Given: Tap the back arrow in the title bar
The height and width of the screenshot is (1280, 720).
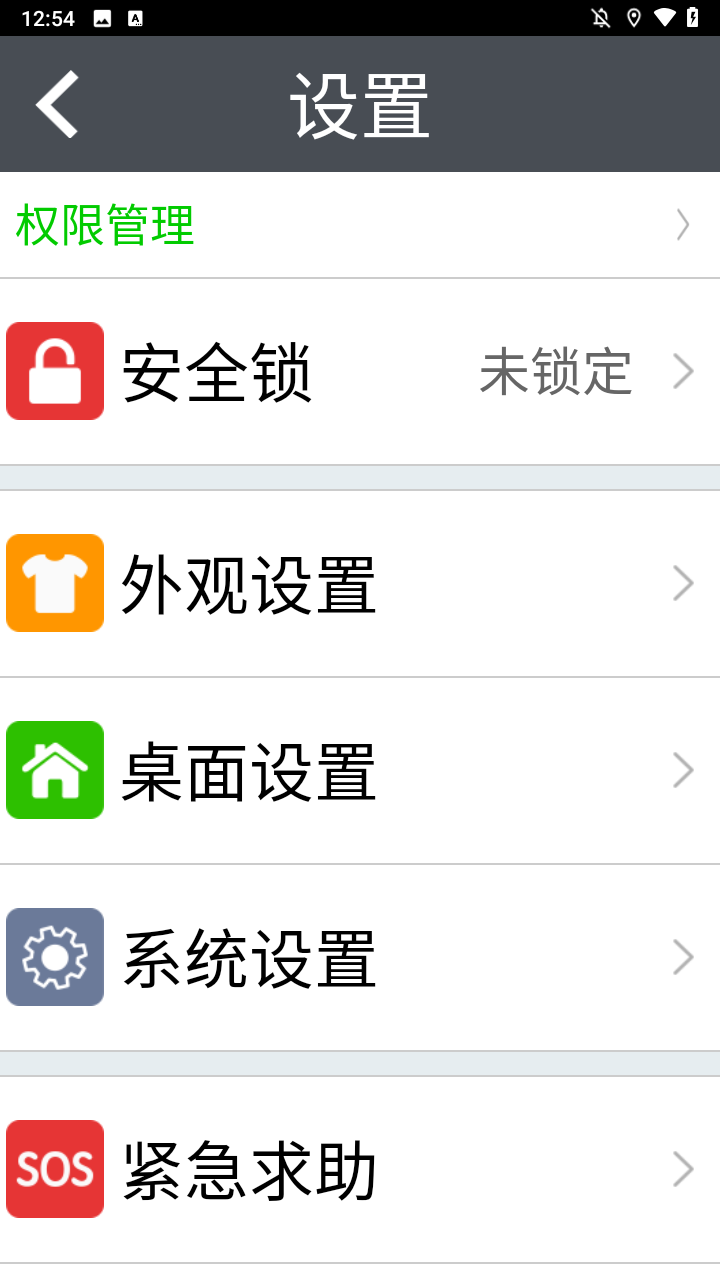Looking at the screenshot, I should click(x=57, y=103).
